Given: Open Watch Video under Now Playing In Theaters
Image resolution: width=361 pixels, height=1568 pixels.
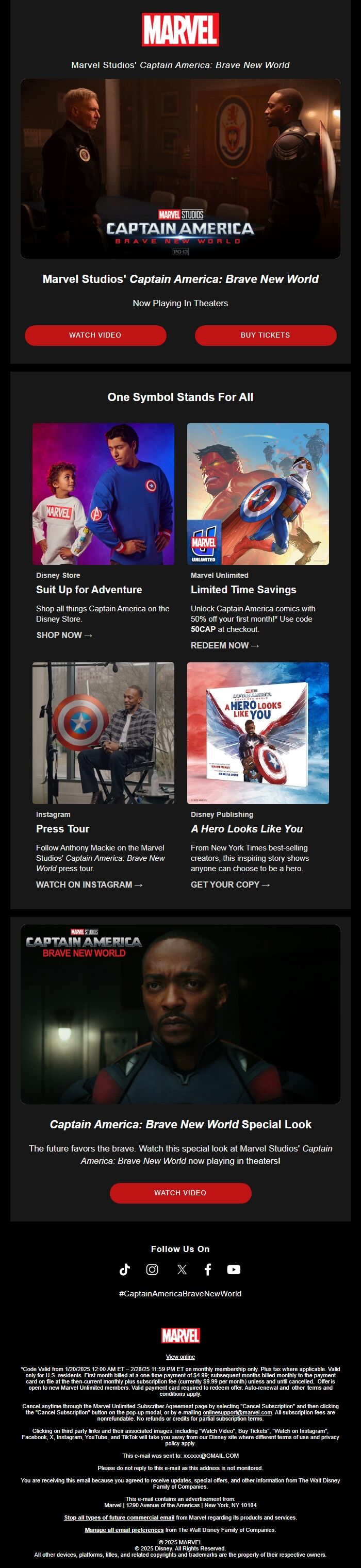Looking at the screenshot, I should 95,336.
